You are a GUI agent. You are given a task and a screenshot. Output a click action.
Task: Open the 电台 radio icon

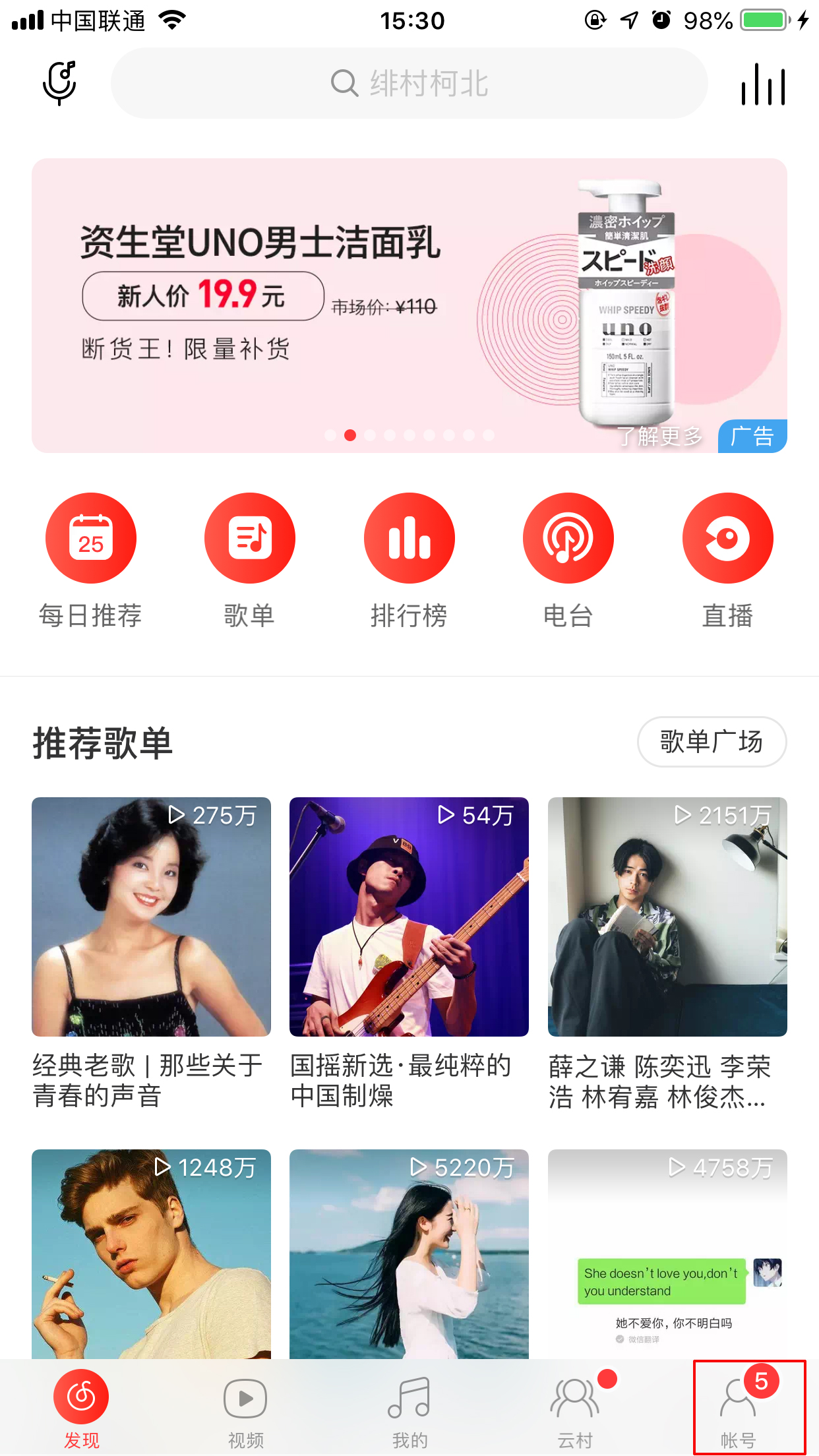pyautogui.click(x=568, y=537)
